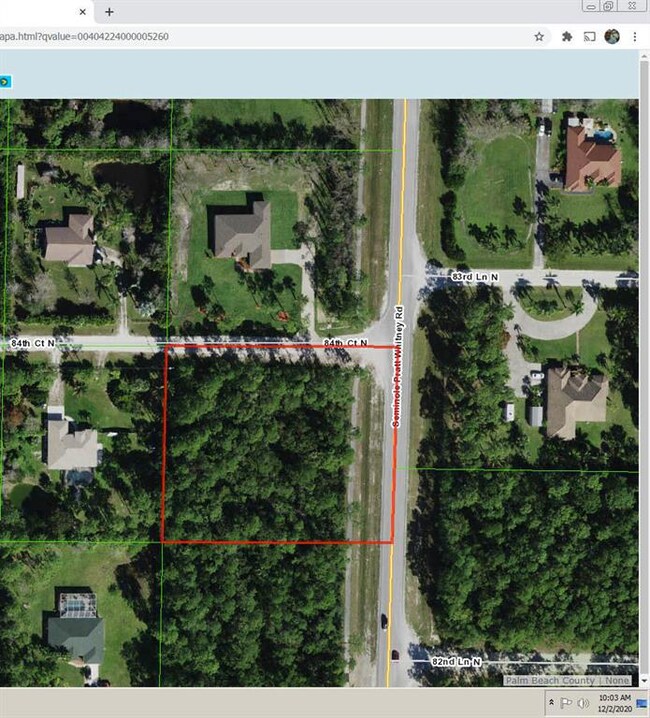Open the volume speaker icon
Viewport: 650px width, 718px height.
(x=582, y=703)
